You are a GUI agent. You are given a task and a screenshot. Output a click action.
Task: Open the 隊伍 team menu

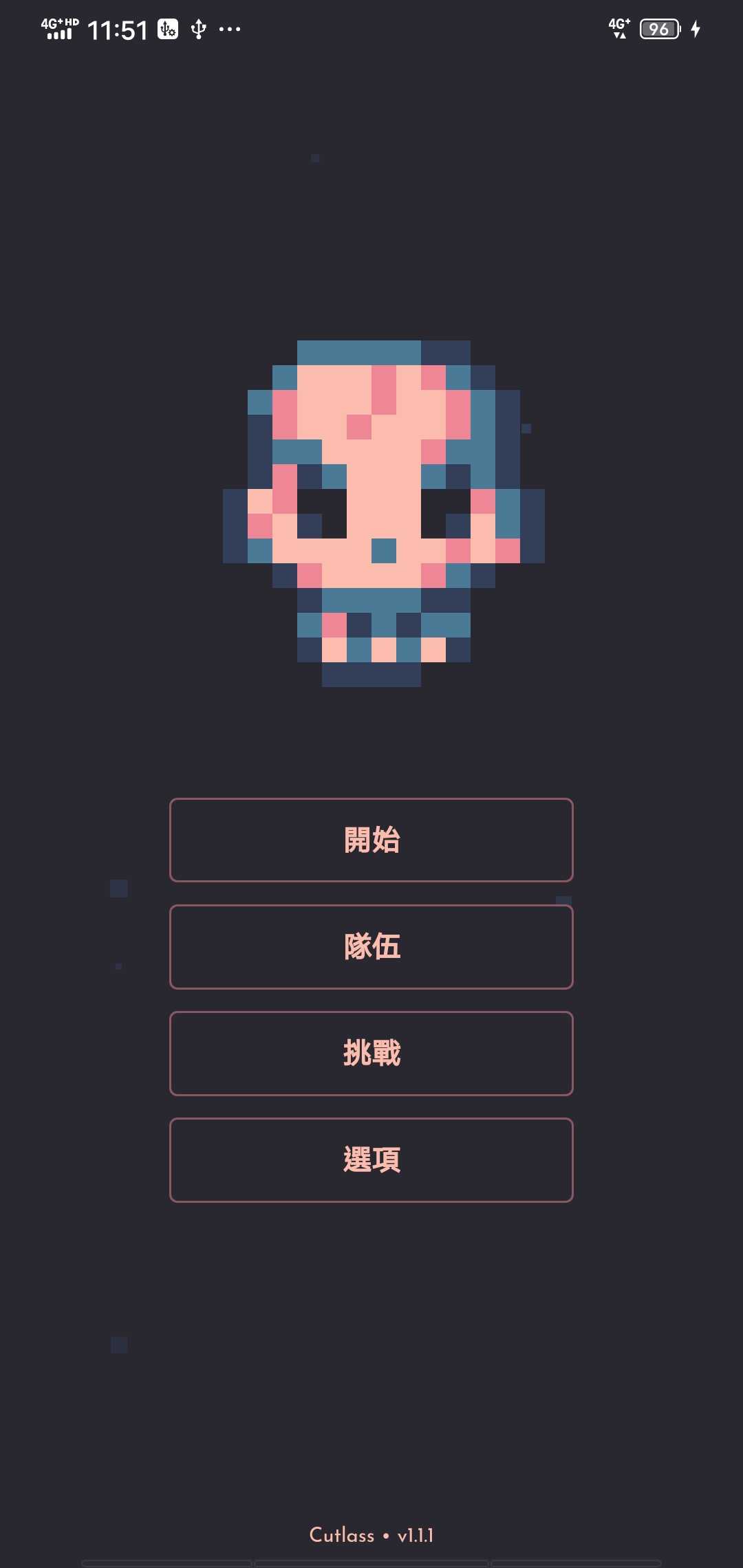371,948
